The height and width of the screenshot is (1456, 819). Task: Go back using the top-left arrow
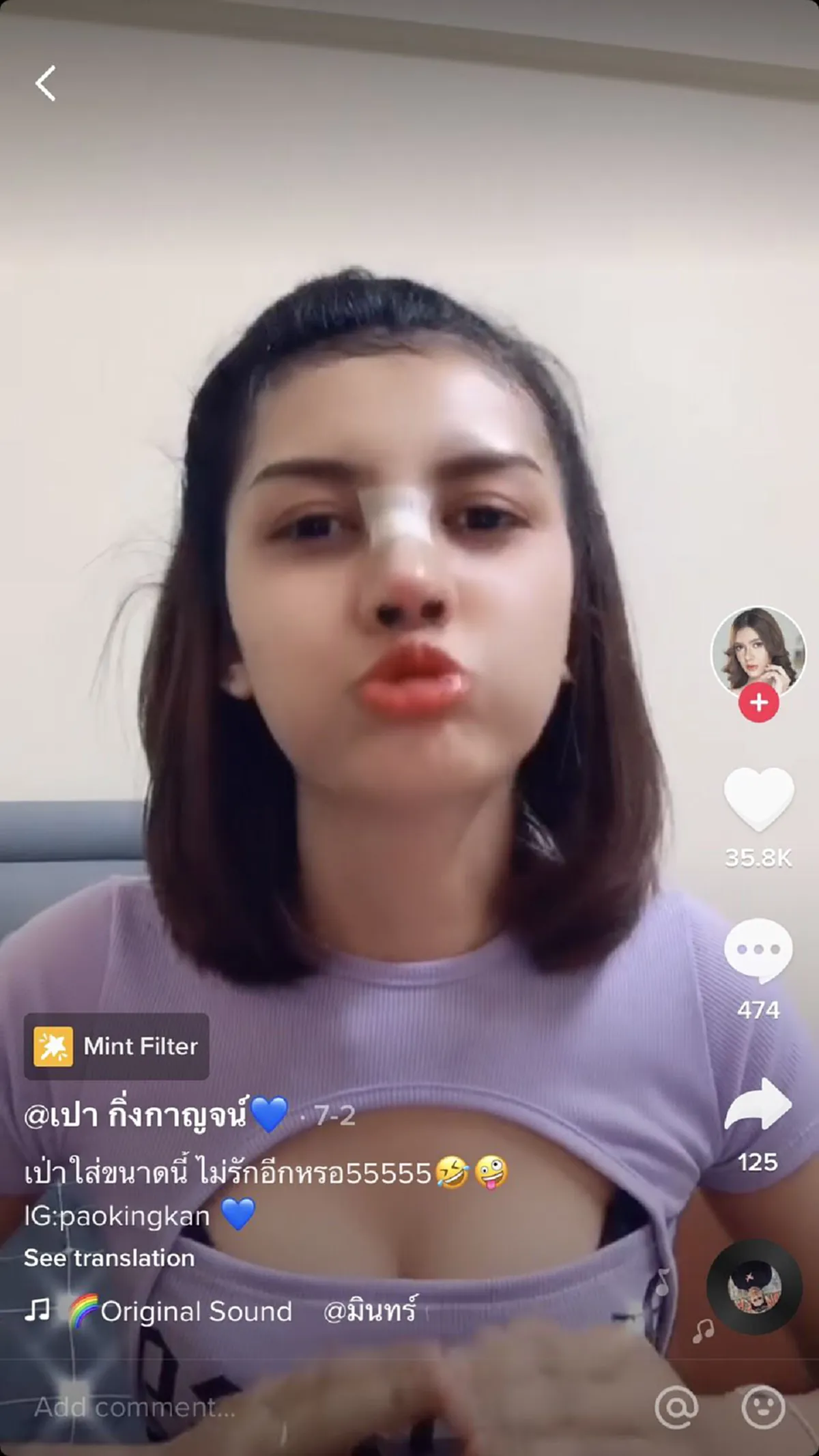[x=46, y=84]
